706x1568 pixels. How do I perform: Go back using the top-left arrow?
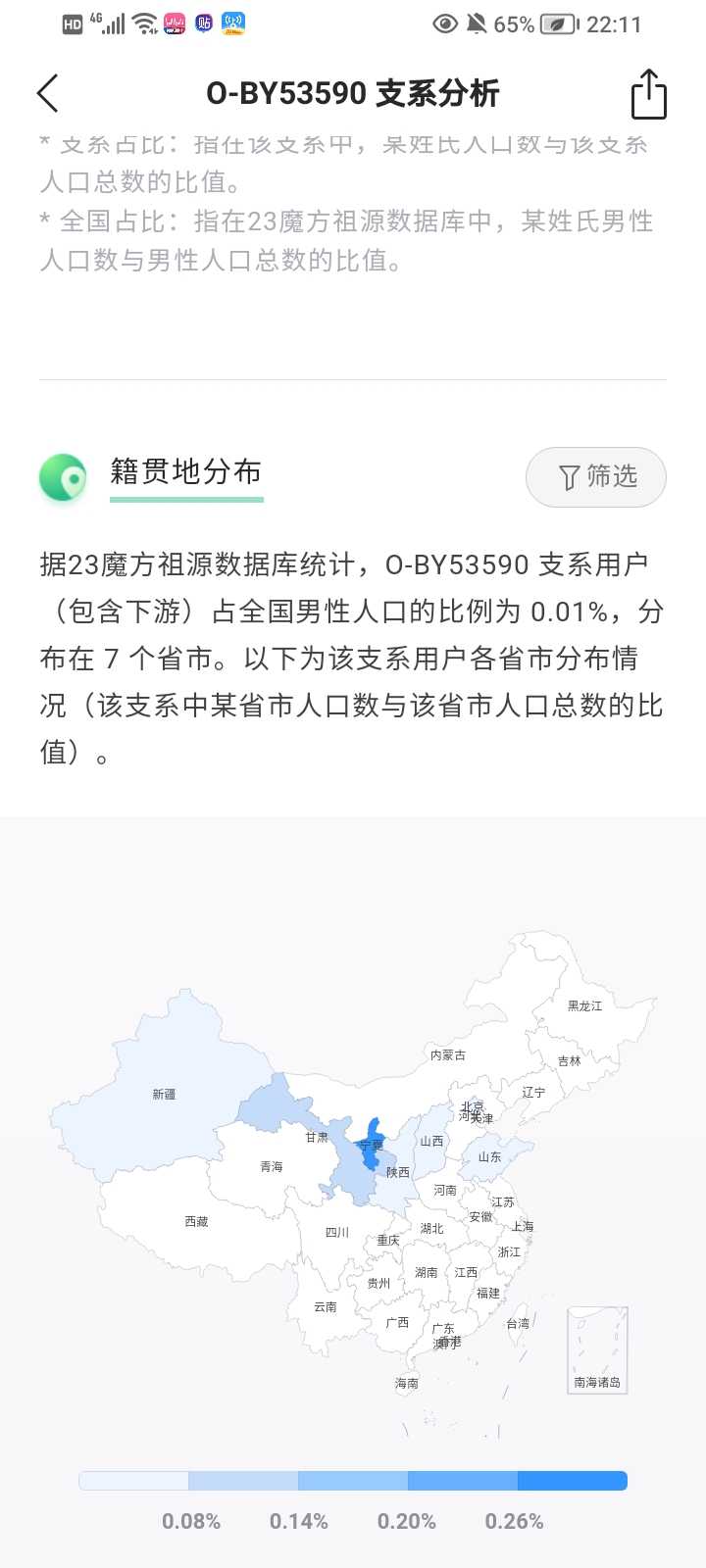point(48,94)
